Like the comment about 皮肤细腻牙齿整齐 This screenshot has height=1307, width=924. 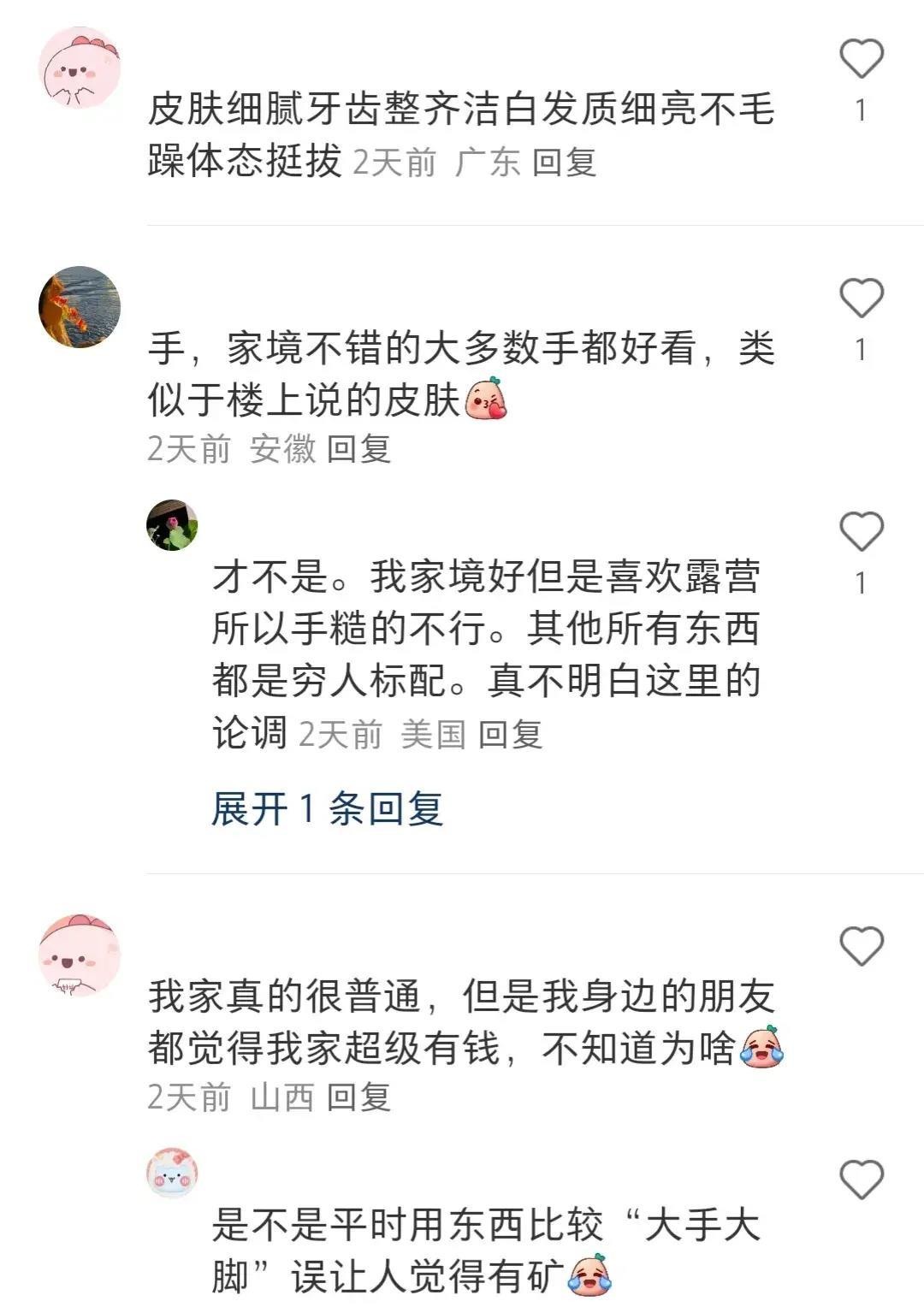coord(861,60)
